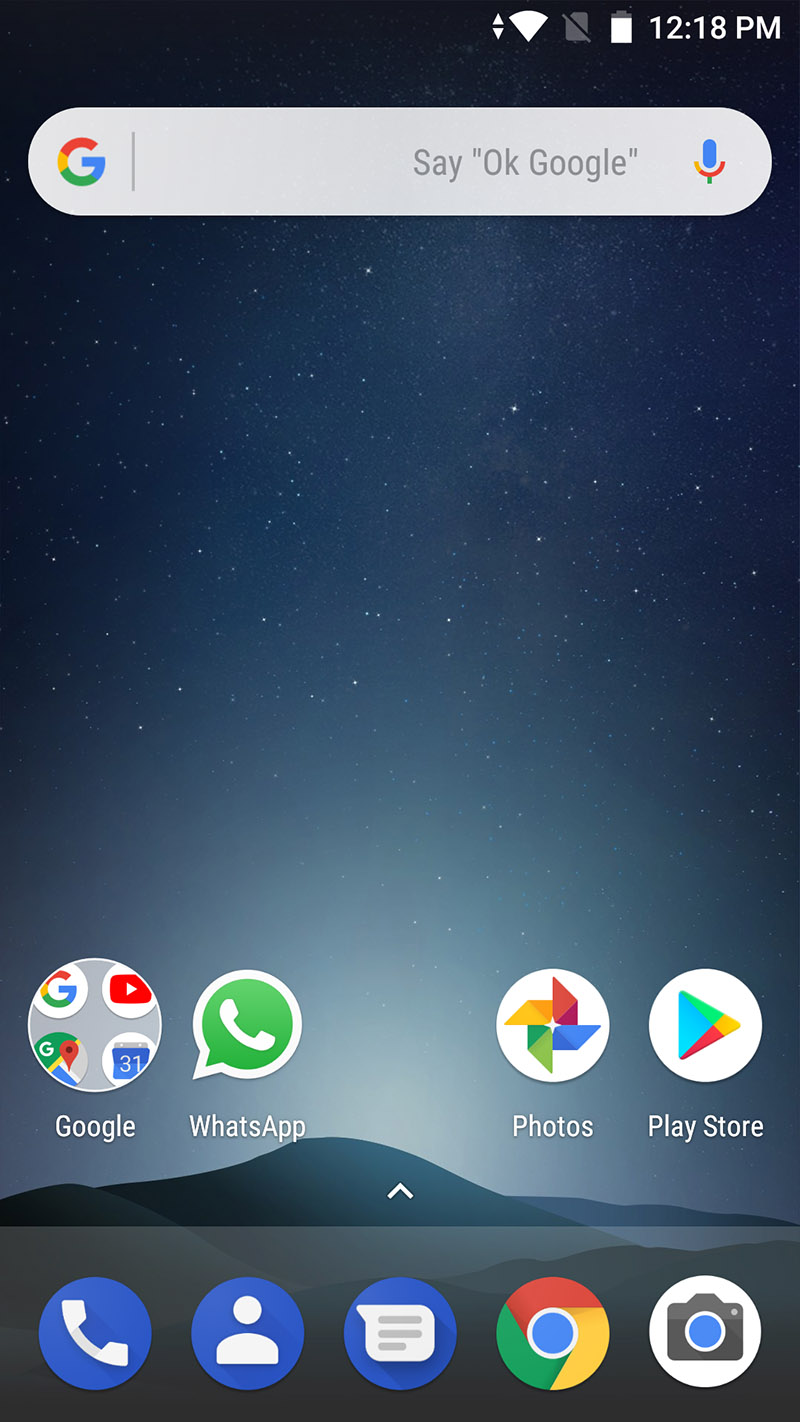Open the Messages app
Image resolution: width=800 pixels, height=1422 pixels.
400,1333
